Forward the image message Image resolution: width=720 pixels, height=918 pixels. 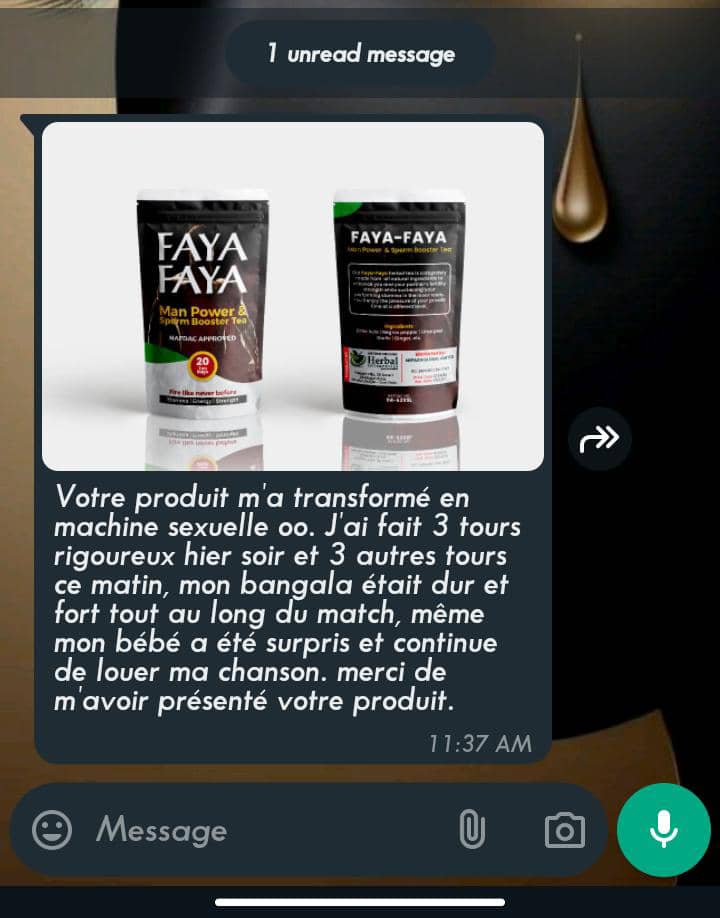(600, 438)
